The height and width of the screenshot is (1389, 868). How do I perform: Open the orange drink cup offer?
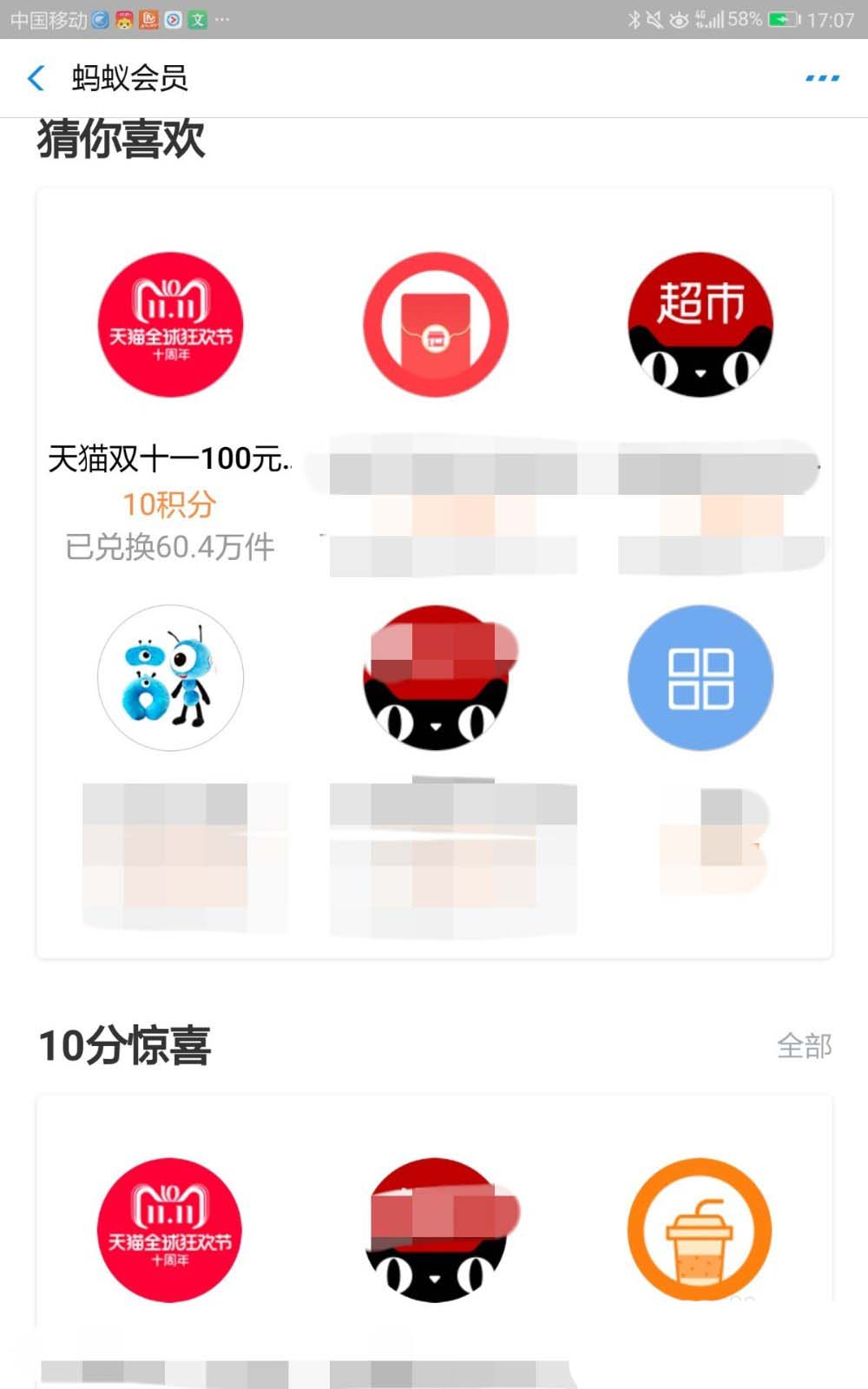coord(700,1228)
